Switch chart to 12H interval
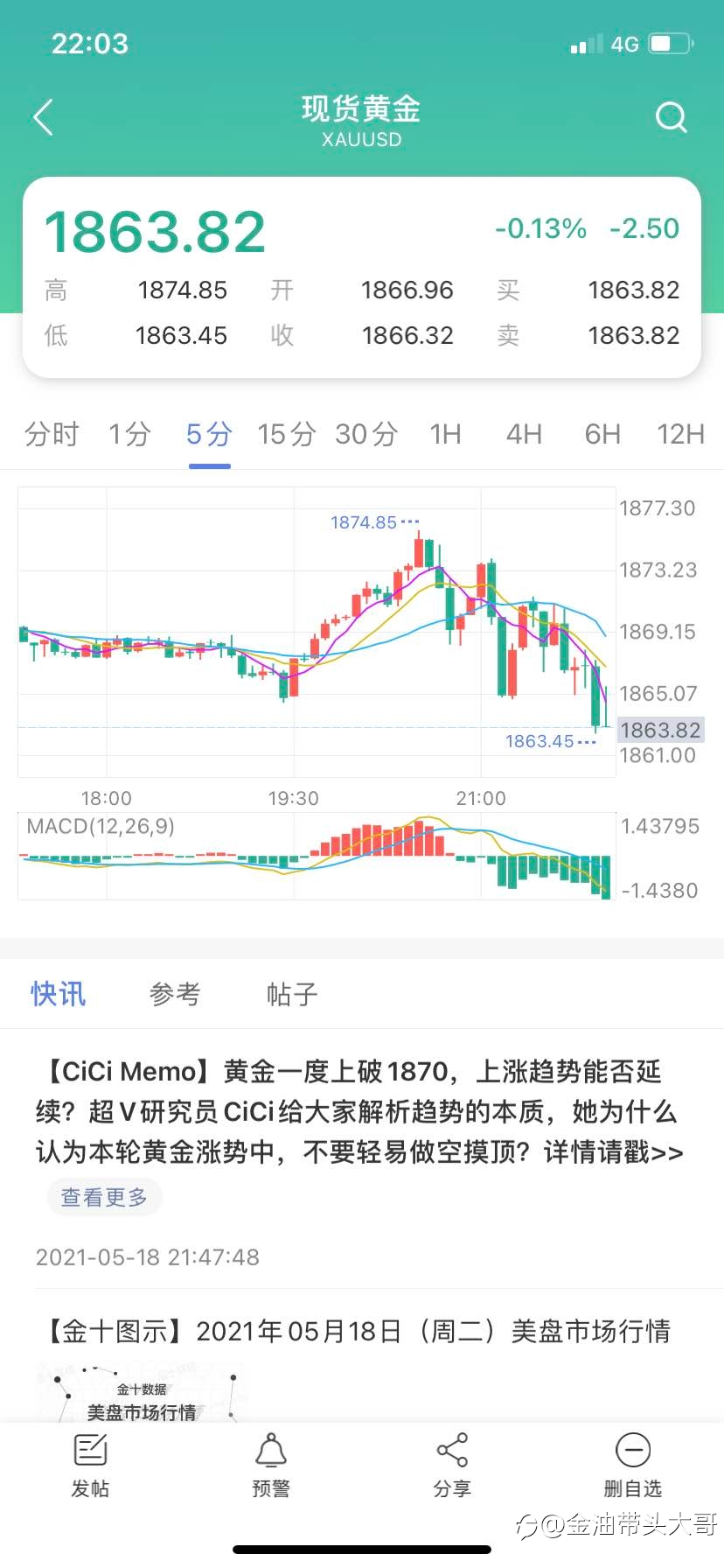Screen dimensions: 724x1568 680,434
